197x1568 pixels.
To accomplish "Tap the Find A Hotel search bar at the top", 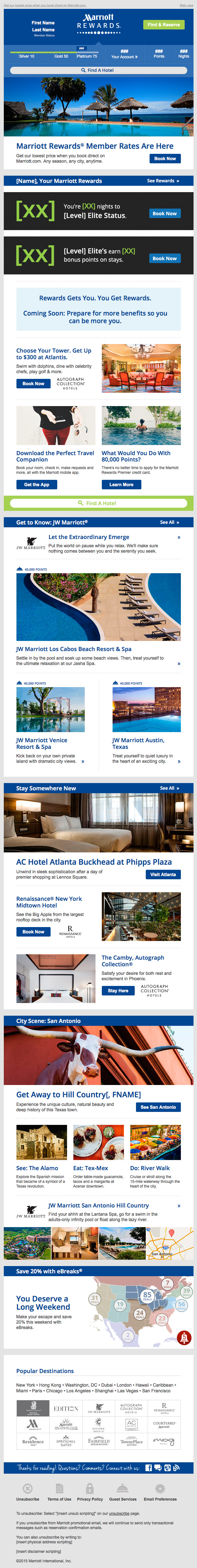I will [x=98, y=70].
